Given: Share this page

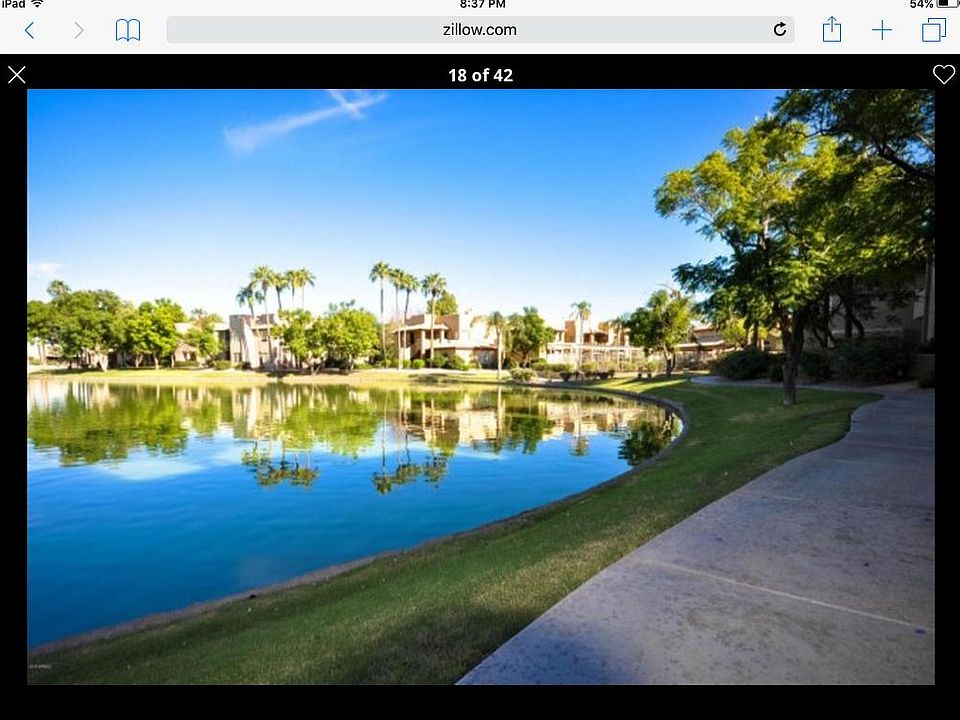Looking at the screenshot, I should 832,30.
